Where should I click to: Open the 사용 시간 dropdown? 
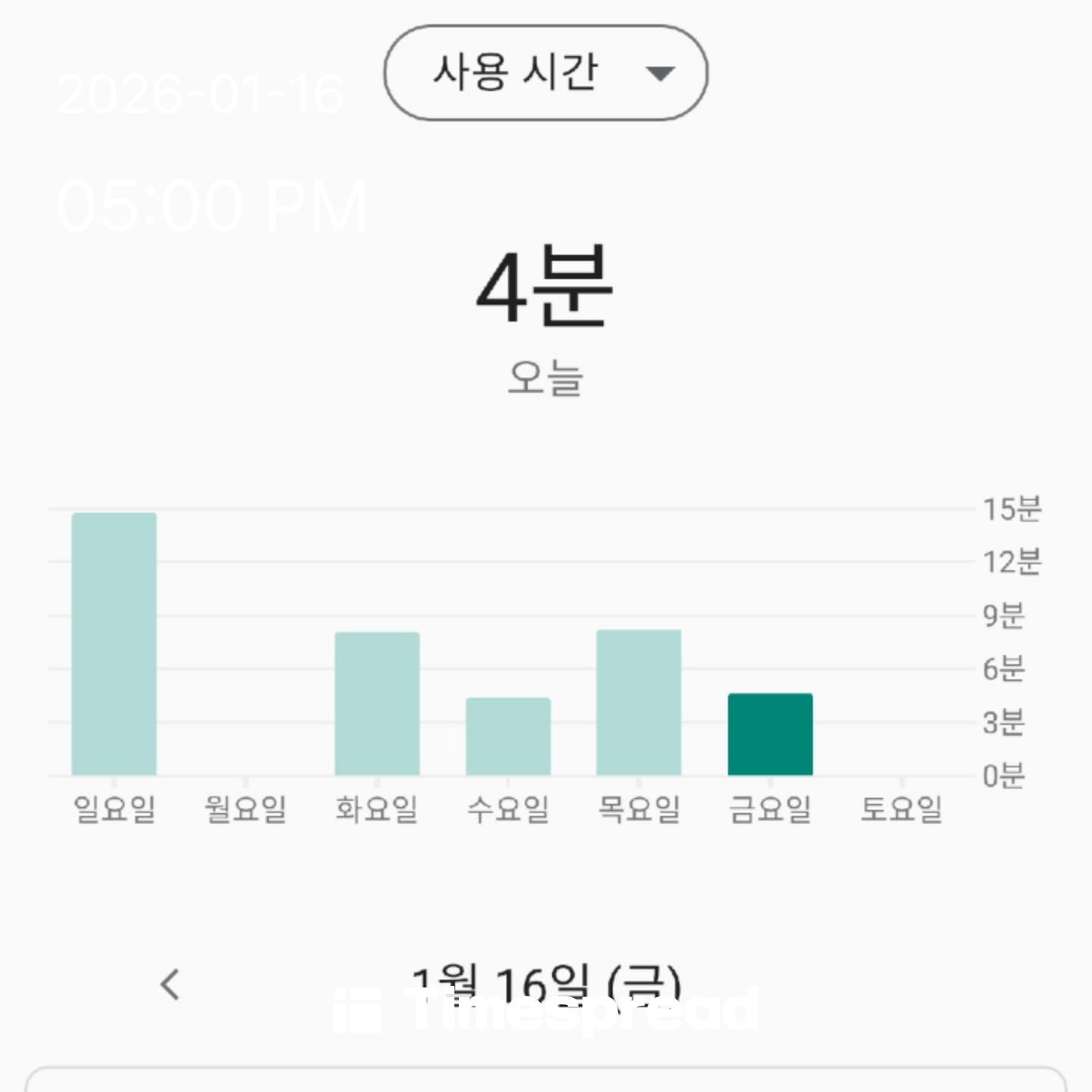545,73
